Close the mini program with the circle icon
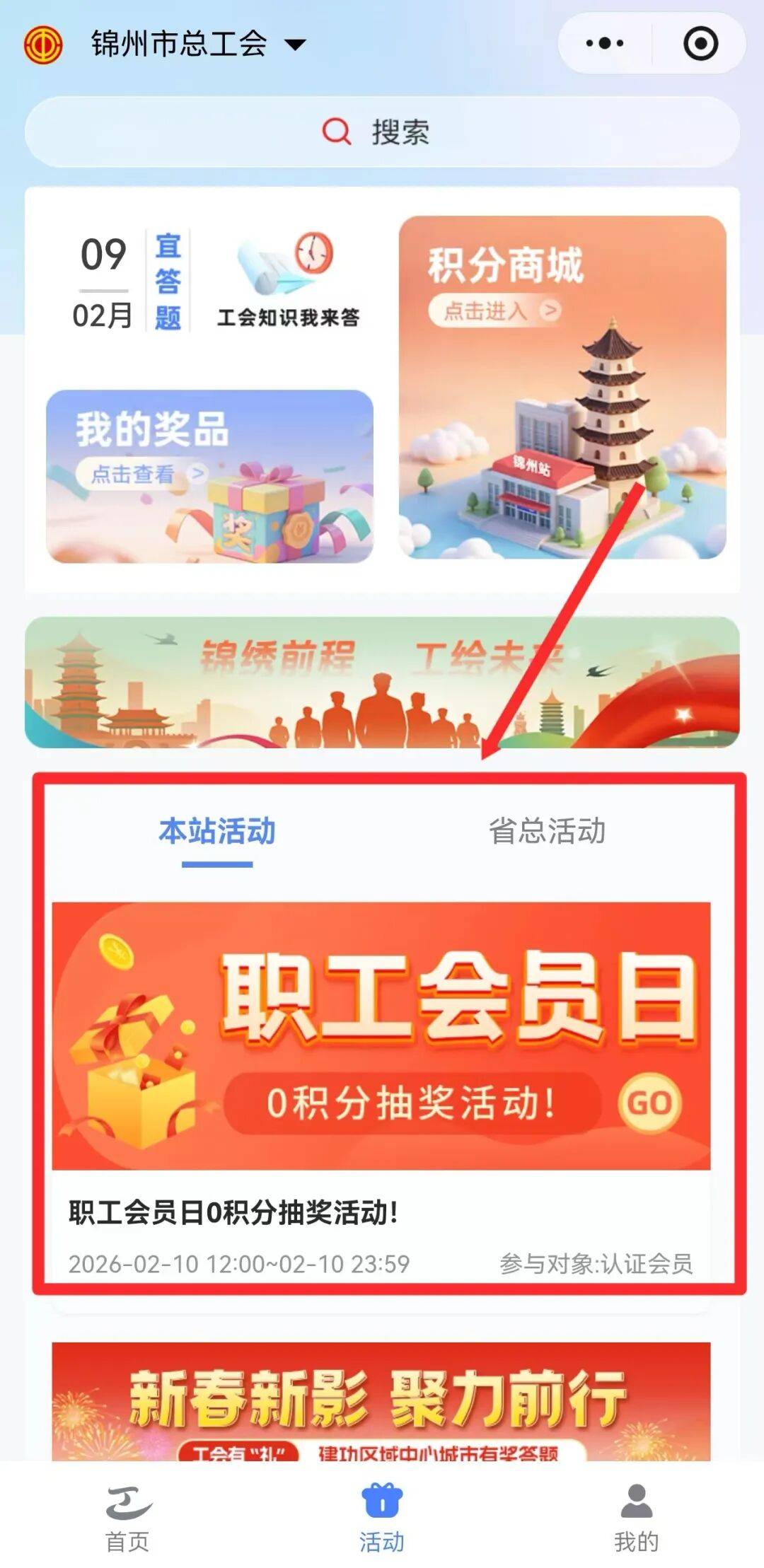Screen dimensions: 764x1568 pos(700,44)
